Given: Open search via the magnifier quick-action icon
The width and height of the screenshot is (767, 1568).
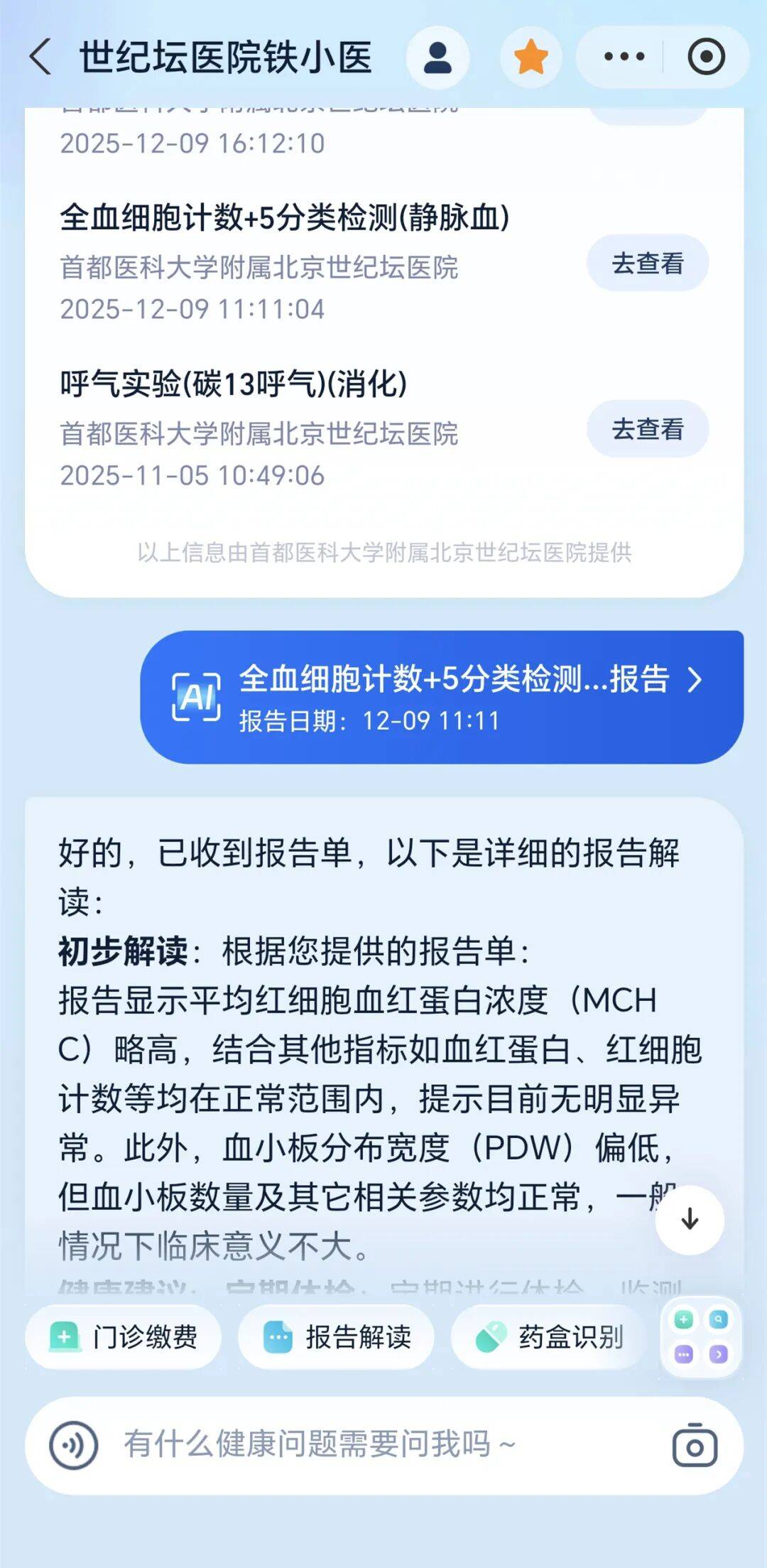Looking at the screenshot, I should (x=719, y=1320).
